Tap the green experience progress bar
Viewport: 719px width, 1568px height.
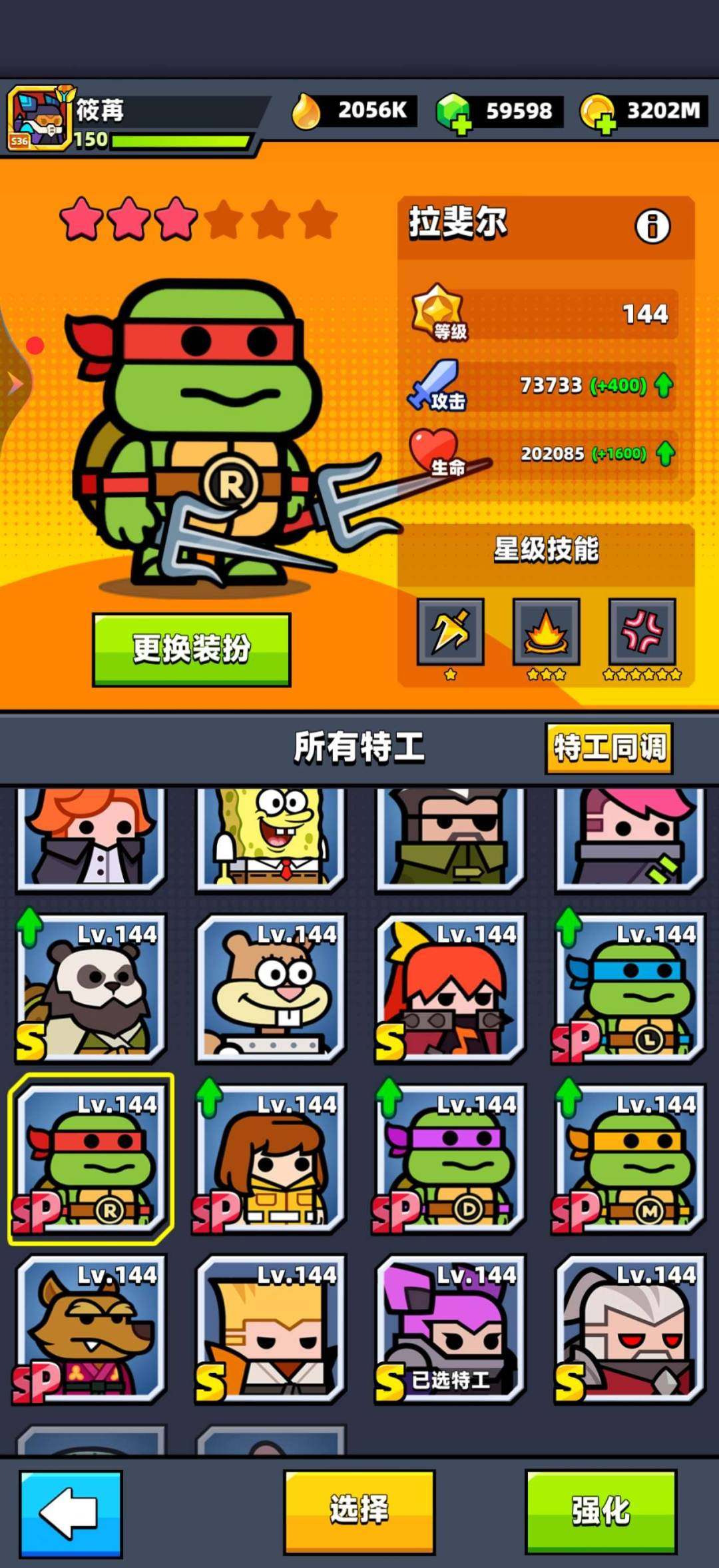[x=180, y=140]
